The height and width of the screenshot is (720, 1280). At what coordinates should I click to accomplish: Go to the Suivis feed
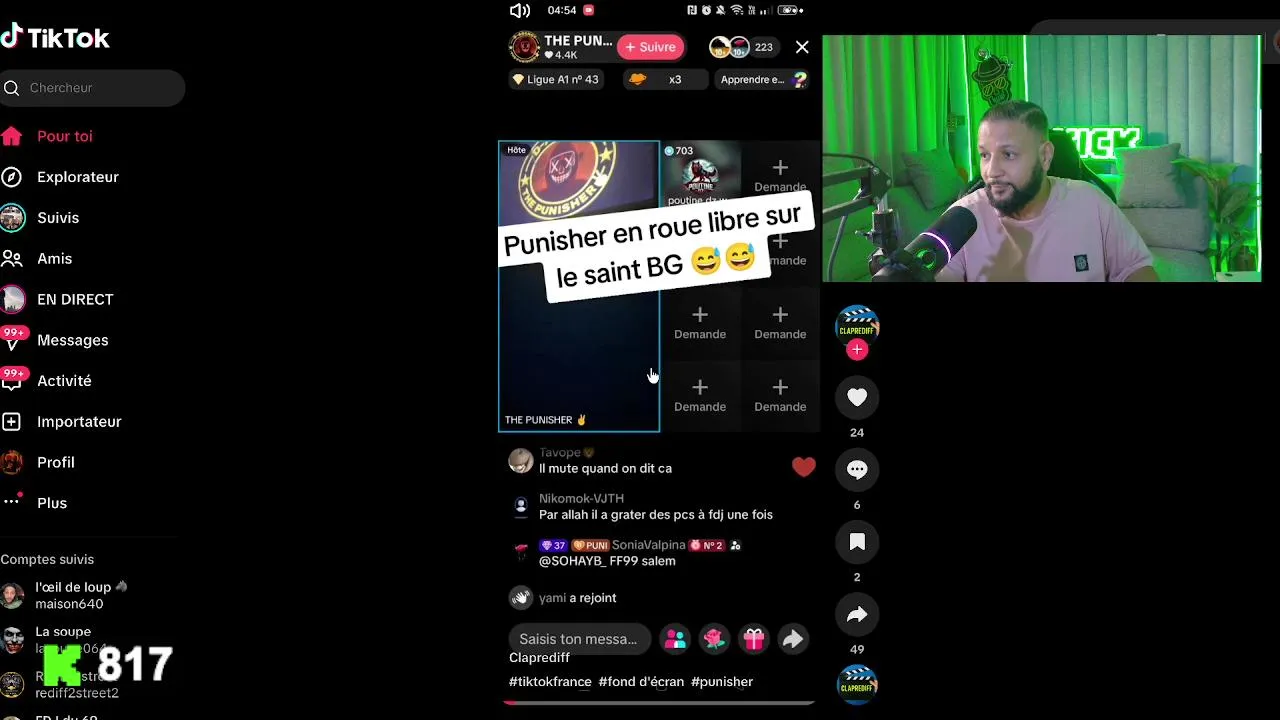click(x=57, y=218)
